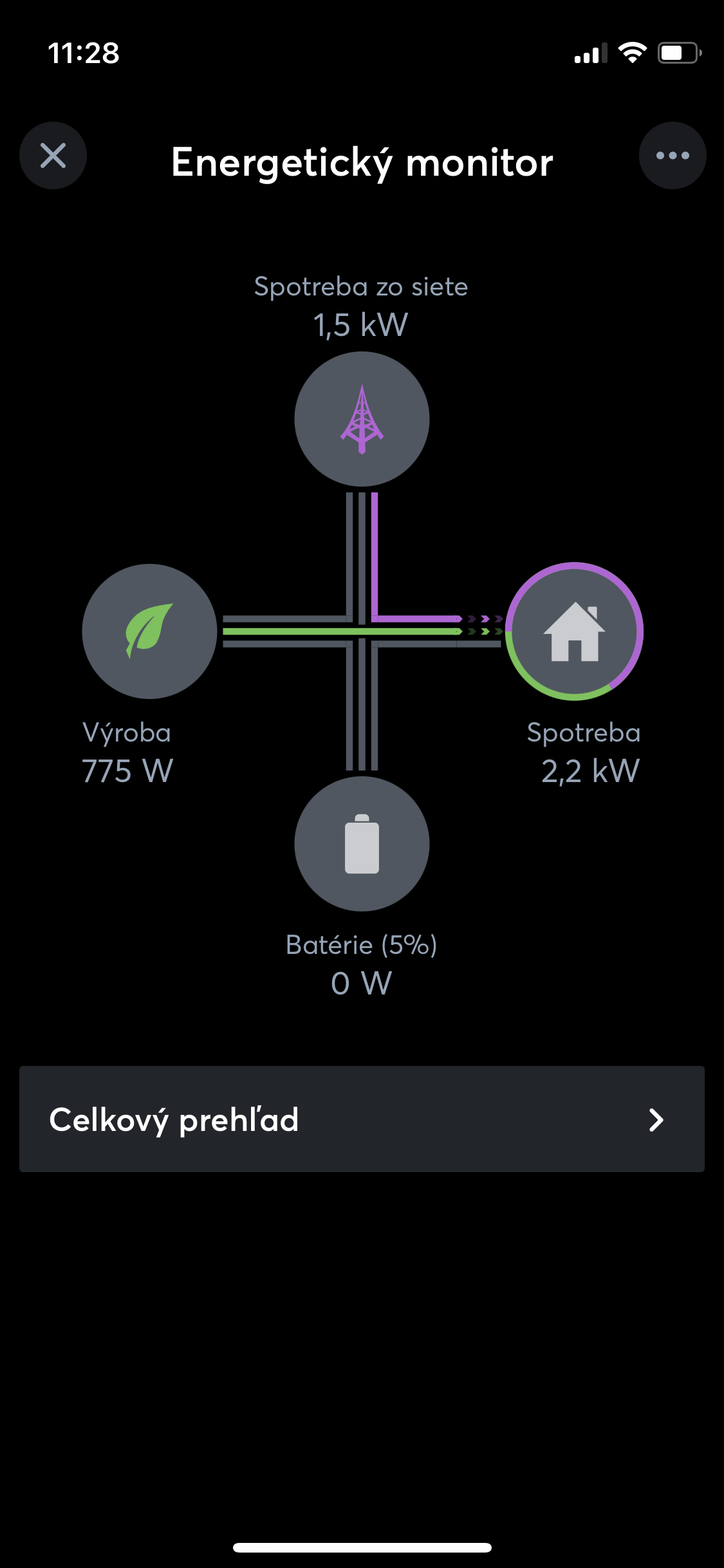Close the Energetický monitor screen
The image size is (724, 1568).
coord(53,156)
